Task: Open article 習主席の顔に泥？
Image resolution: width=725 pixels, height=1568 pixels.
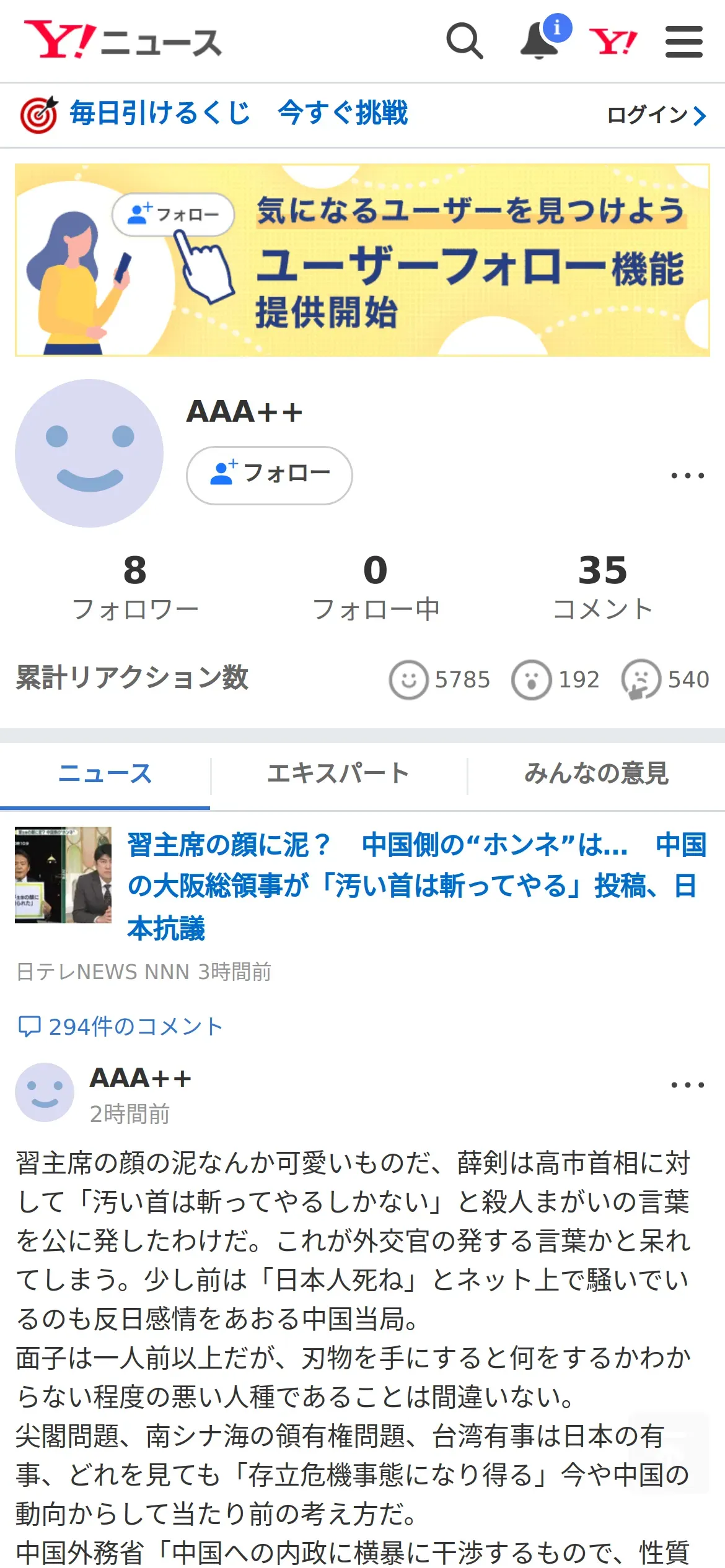Action: [x=415, y=886]
